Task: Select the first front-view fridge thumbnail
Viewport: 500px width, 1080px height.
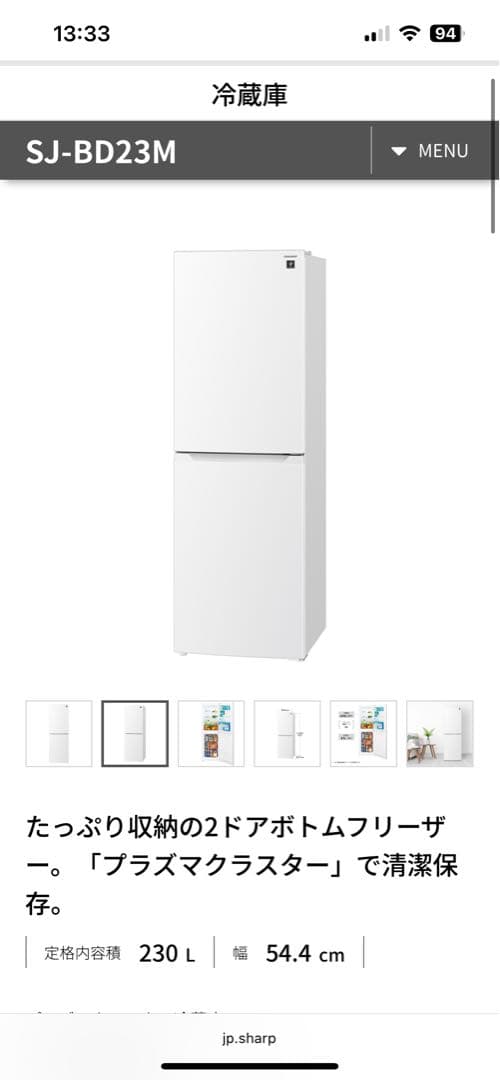Action: [59, 734]
